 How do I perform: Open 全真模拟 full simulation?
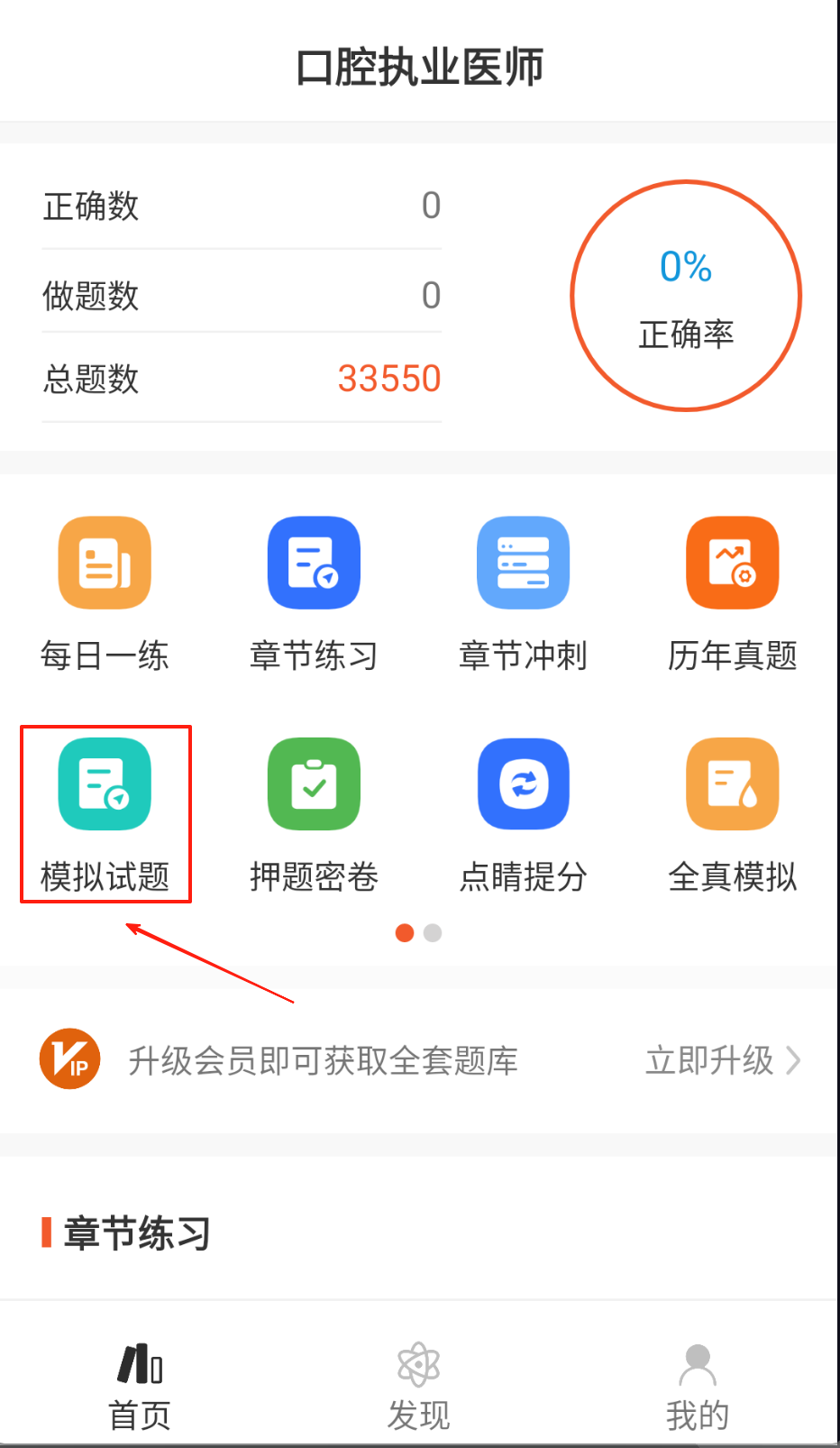click(x=732, y=815)
